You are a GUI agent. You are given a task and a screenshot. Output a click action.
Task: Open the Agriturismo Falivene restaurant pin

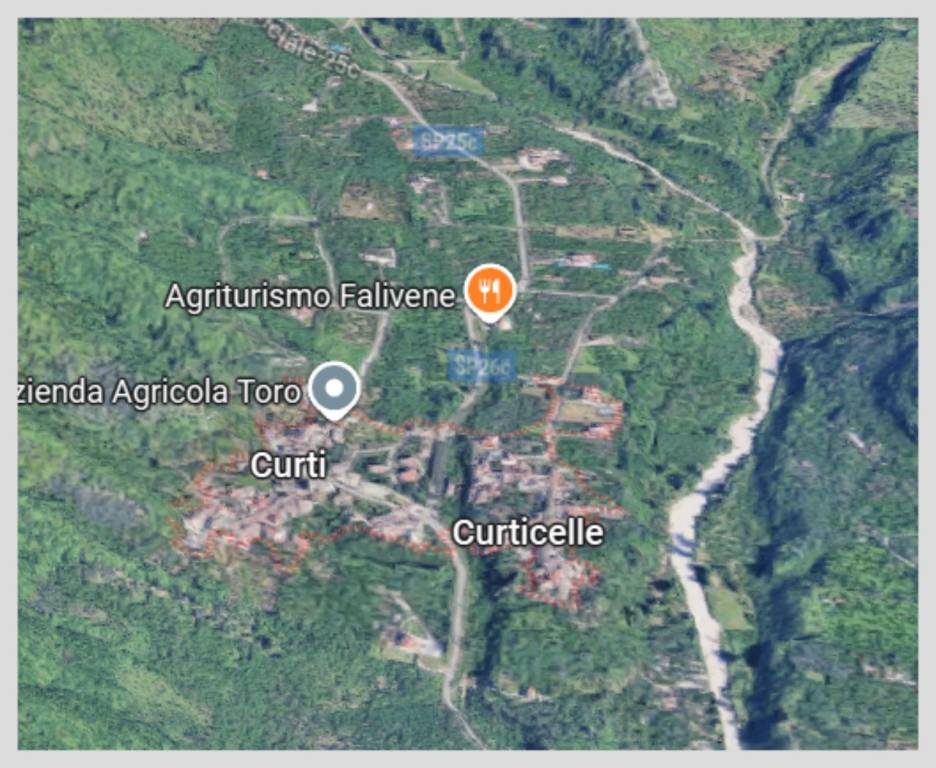(x=490, y=292)
